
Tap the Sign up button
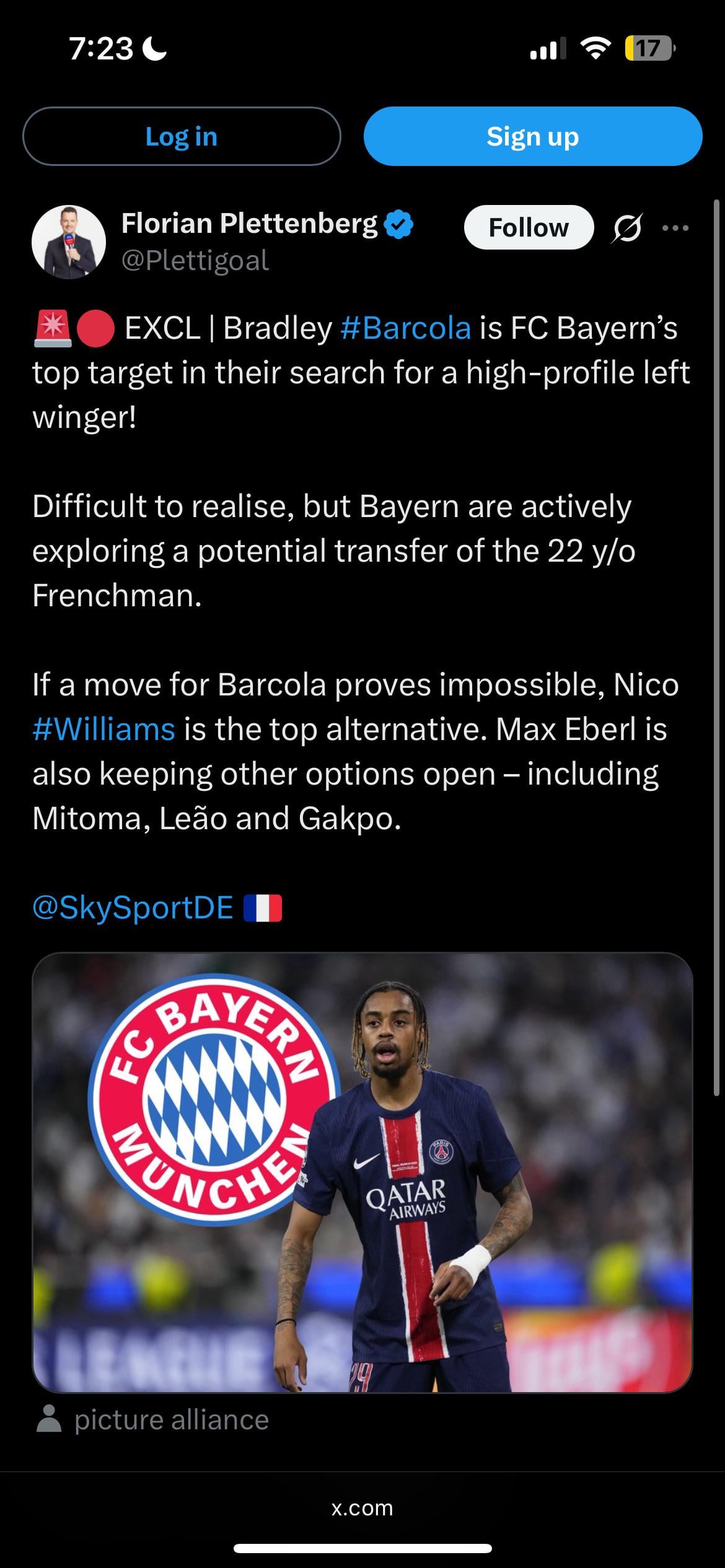pos(532,136)
